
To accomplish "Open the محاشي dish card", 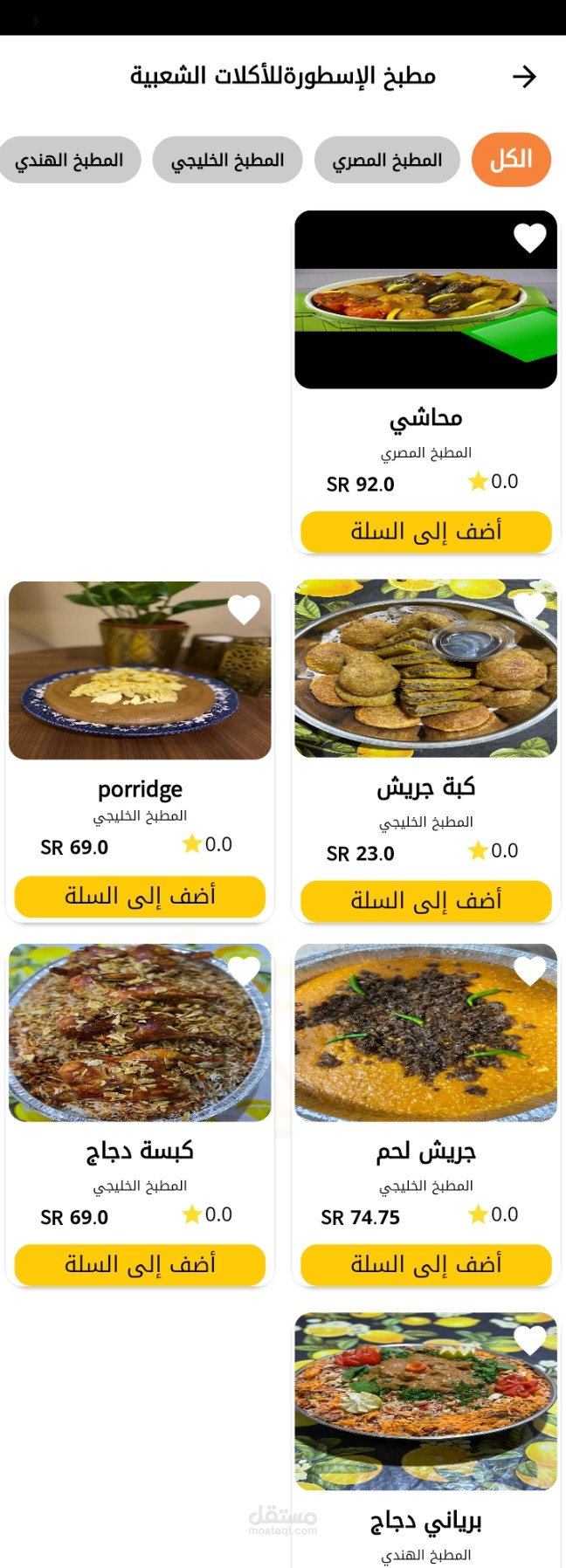I will point(426,381).
